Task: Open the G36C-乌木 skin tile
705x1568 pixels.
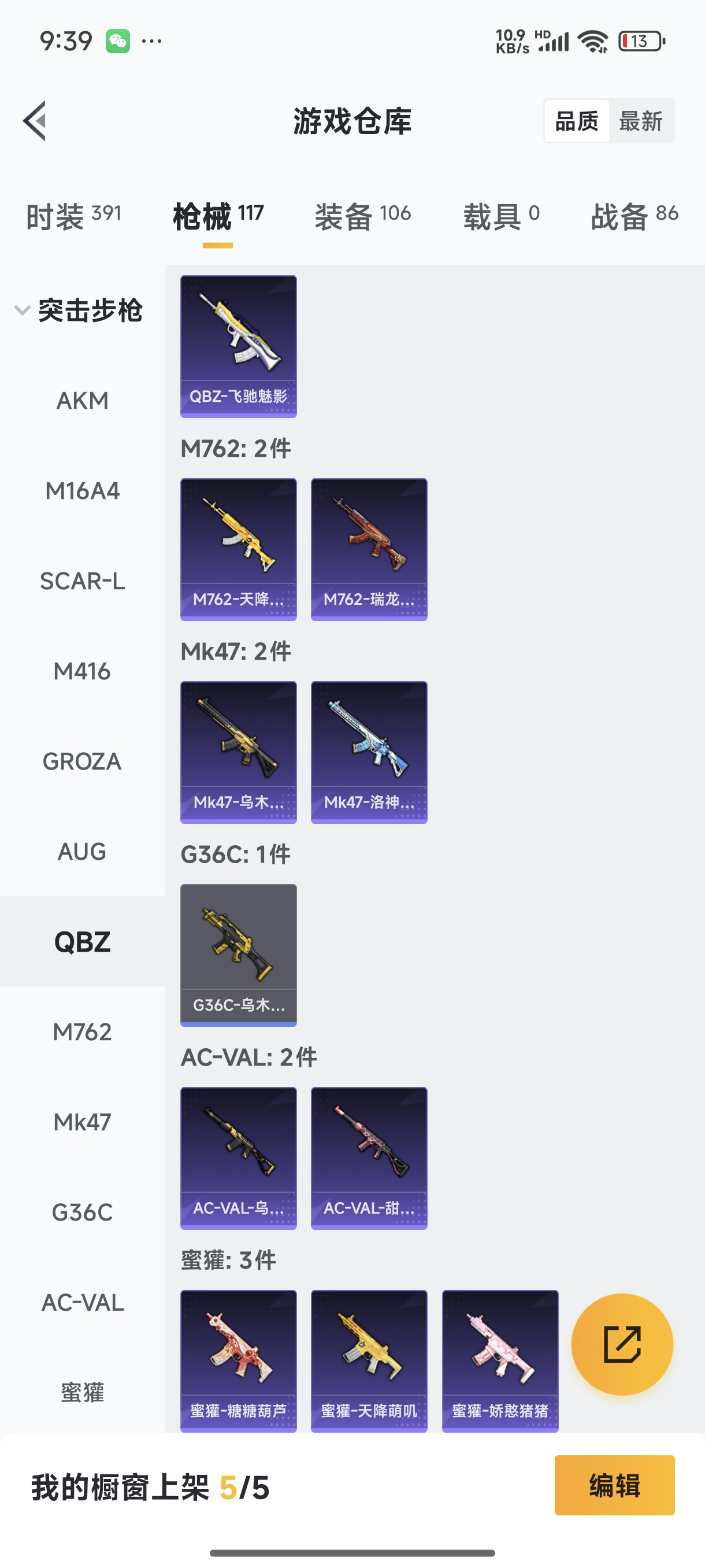Action: click(x=239, y=955)
